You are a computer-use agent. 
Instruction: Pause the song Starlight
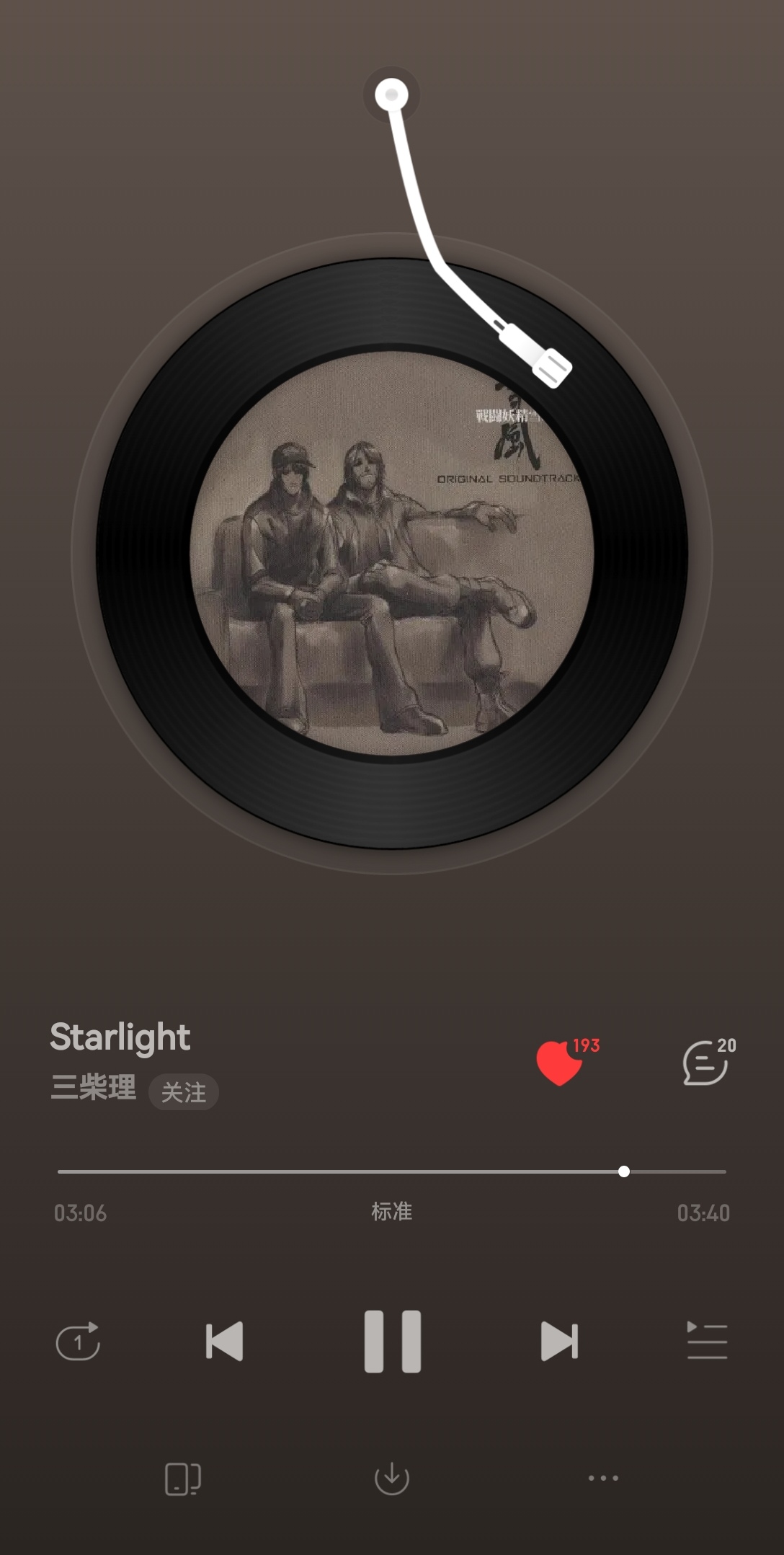click(392, 1341)
